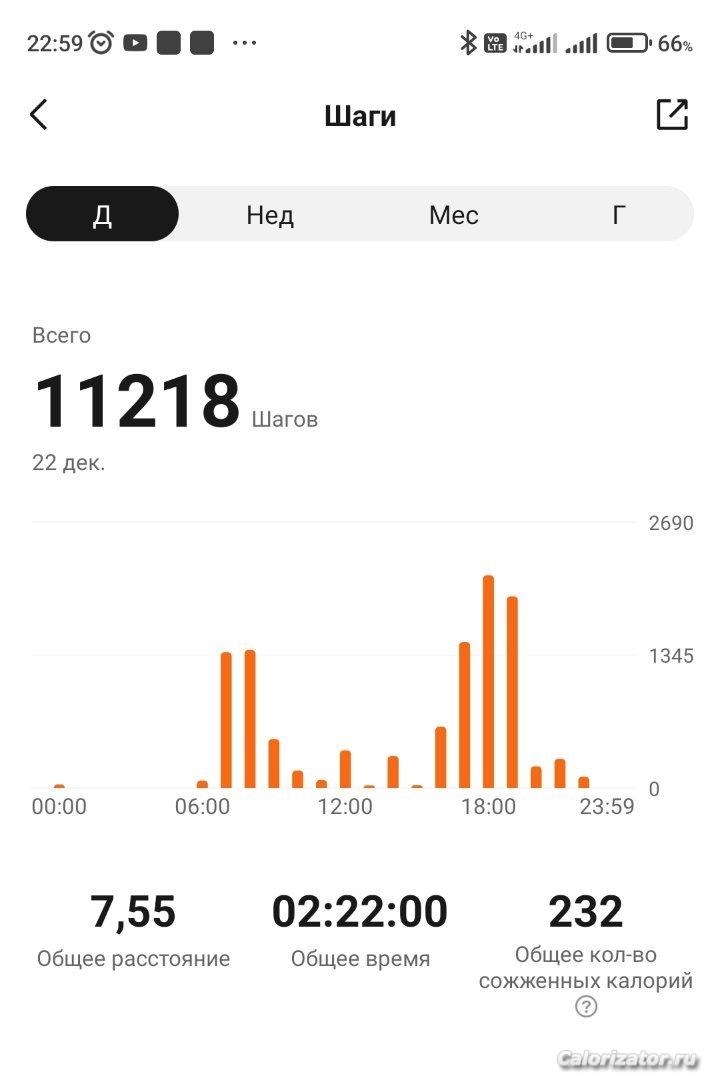Image resolution: width=720 pixels, height=1080 pixels.
Task: Switch to the Г year tab
Action: pyautogui.click(x=619, y=215)
